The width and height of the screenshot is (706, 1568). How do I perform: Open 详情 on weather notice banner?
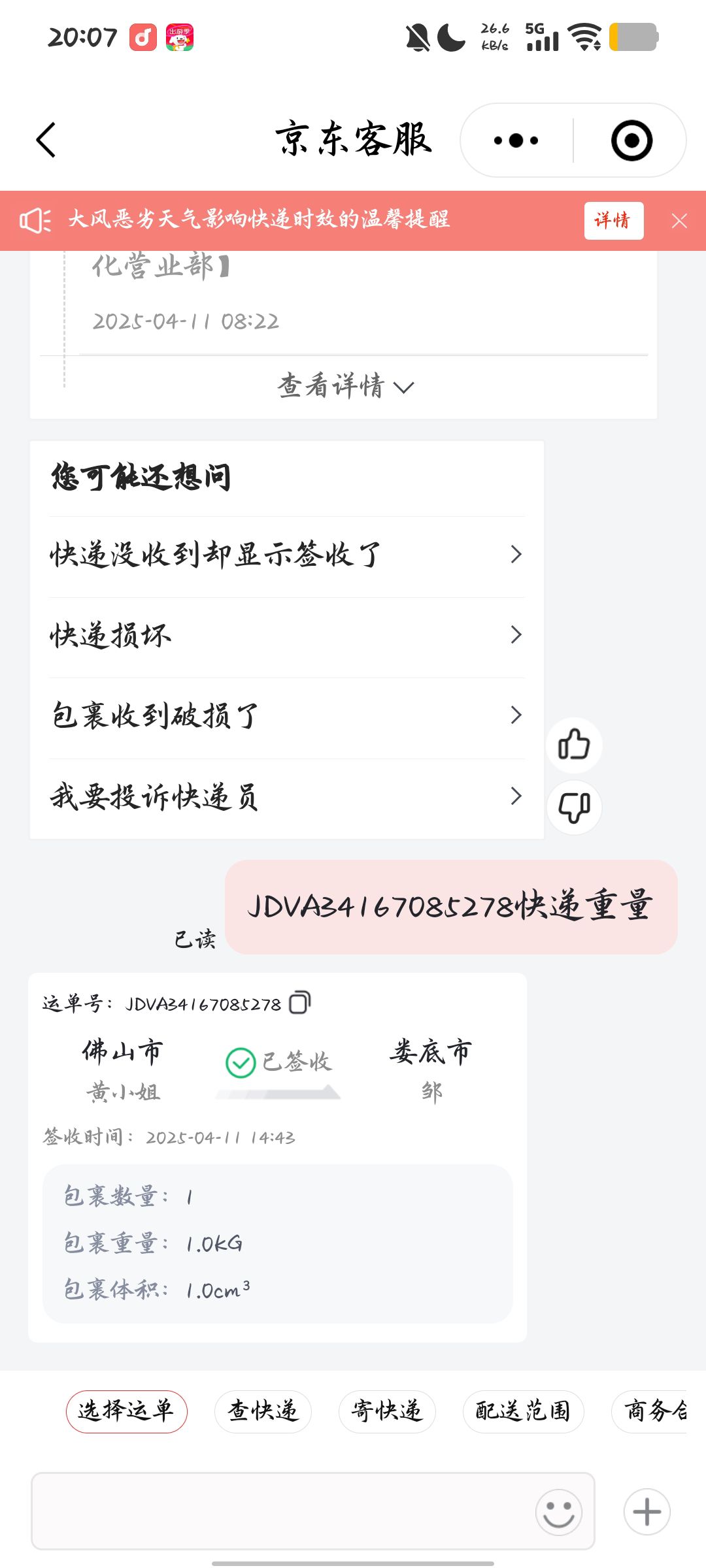pos(613,221)
